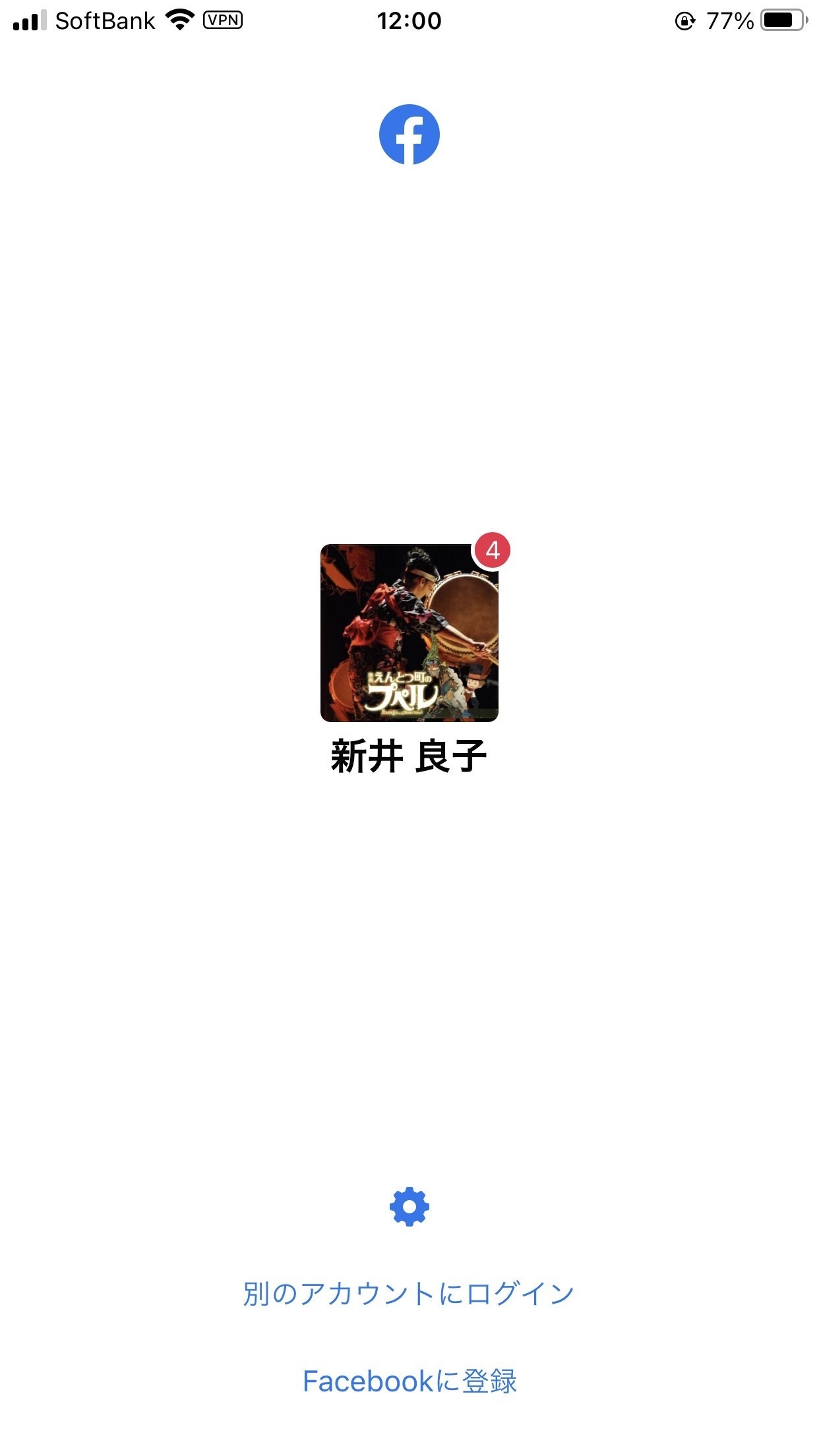Log in as 新井 良子 via profile picture
The width and height of the screenshot is (819, 1456).
tap(409, 632)
